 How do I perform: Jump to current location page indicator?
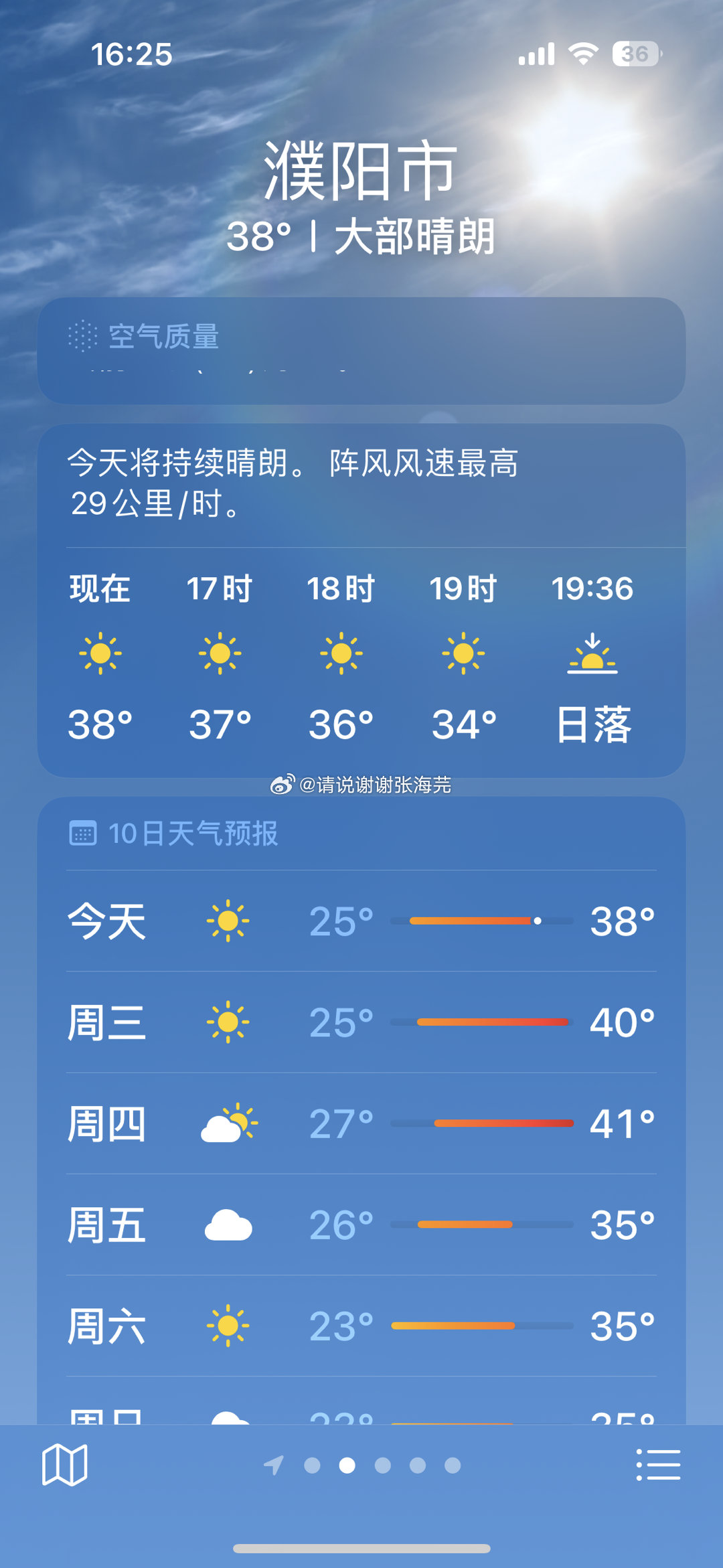tap(274, 1466)
